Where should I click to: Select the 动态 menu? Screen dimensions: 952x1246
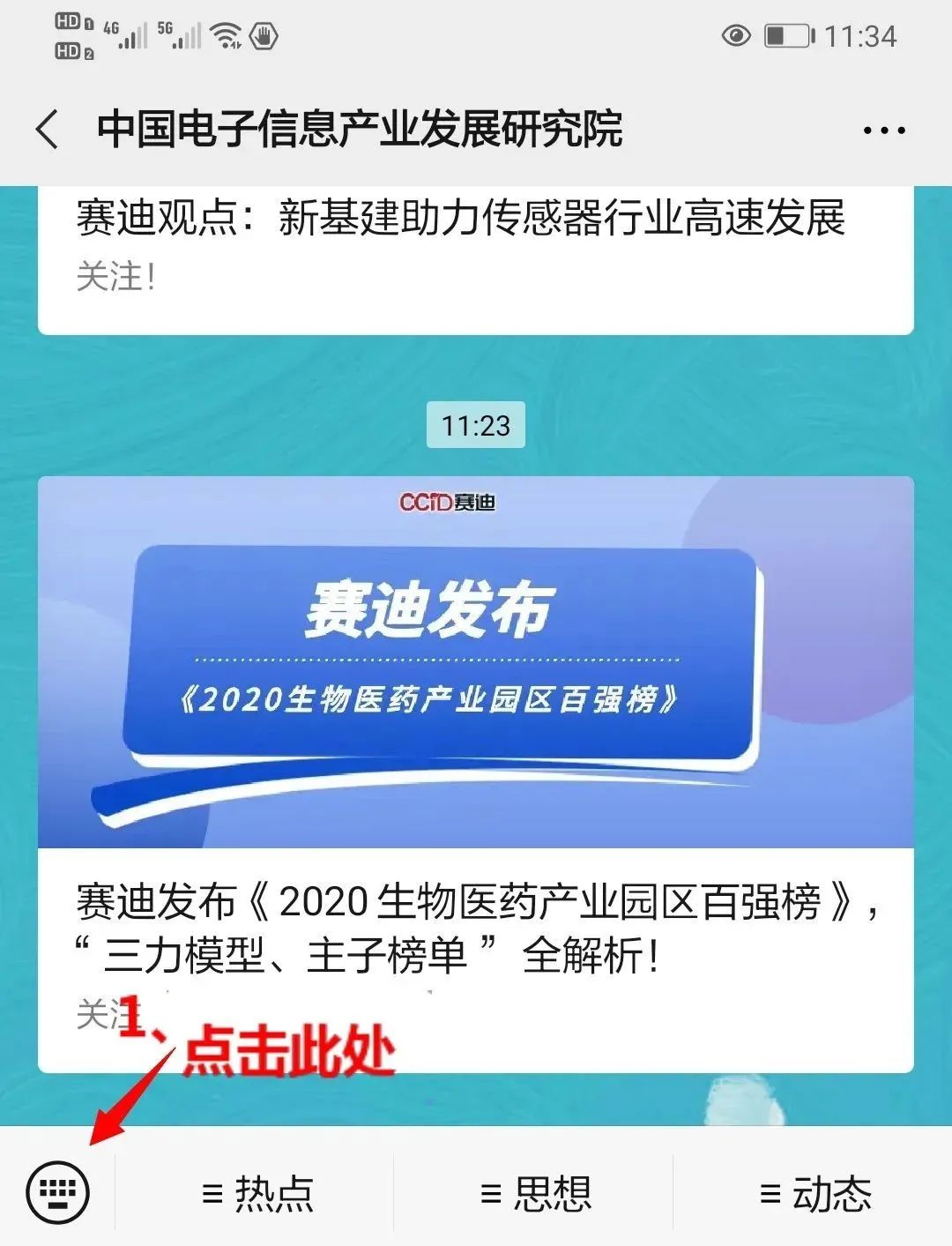(814, 1193)
